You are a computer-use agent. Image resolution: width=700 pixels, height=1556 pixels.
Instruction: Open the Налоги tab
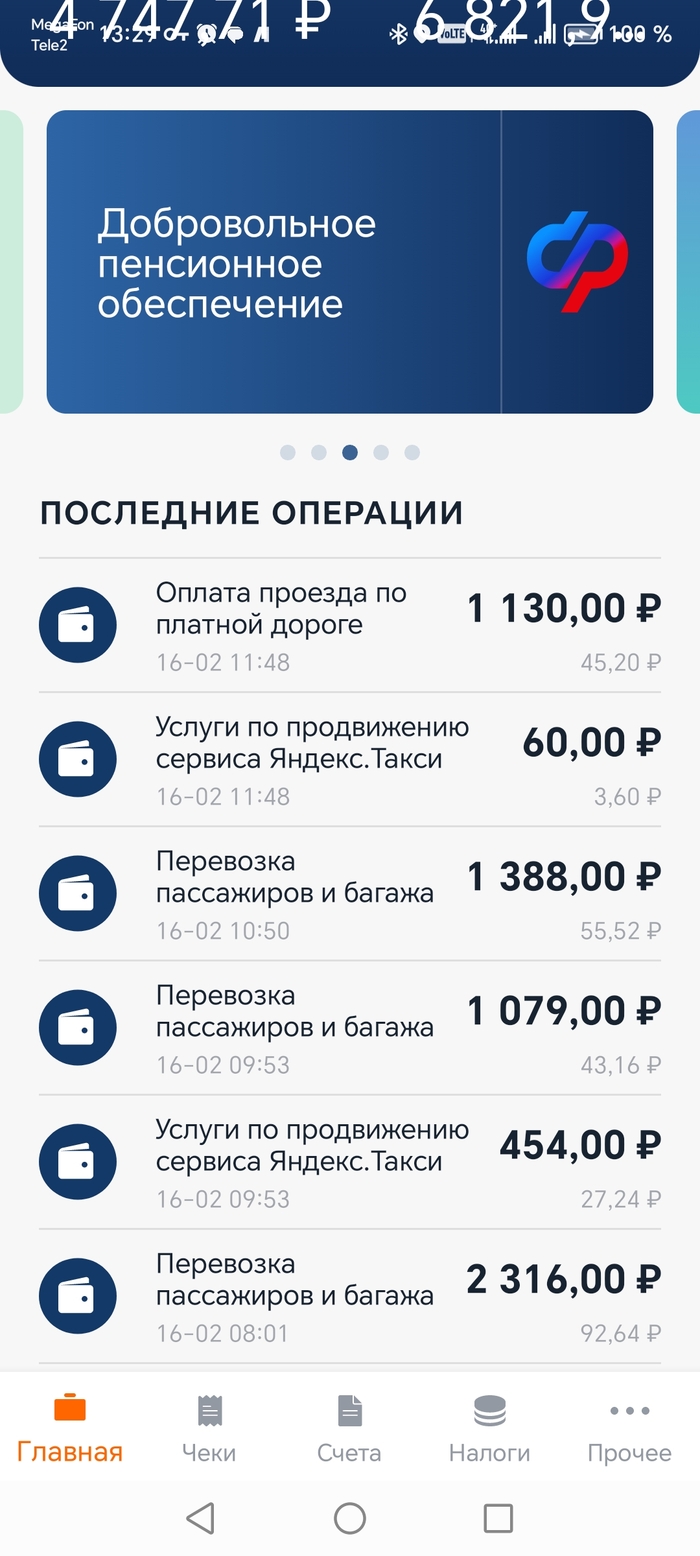click(x=489, y=1428)
